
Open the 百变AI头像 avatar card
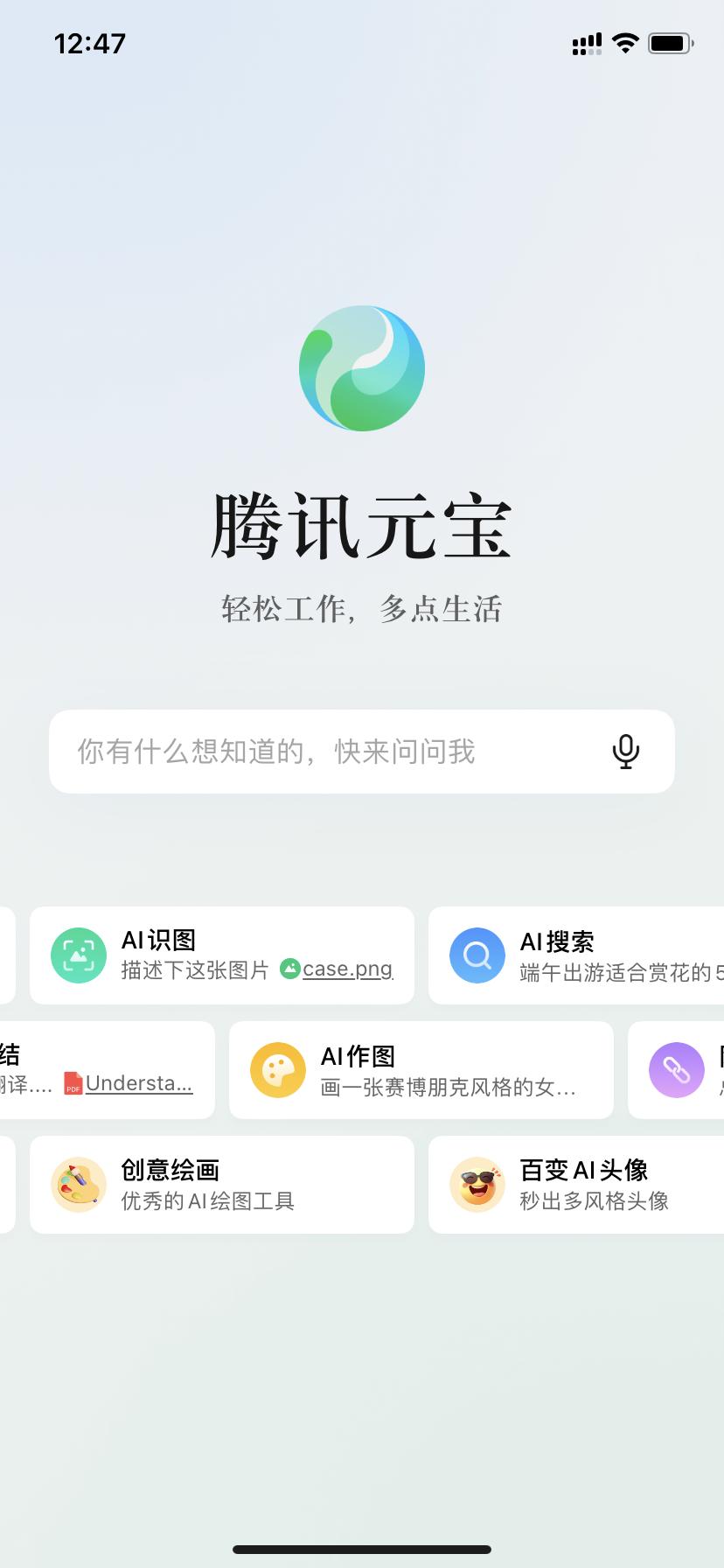pos(577,1184)
